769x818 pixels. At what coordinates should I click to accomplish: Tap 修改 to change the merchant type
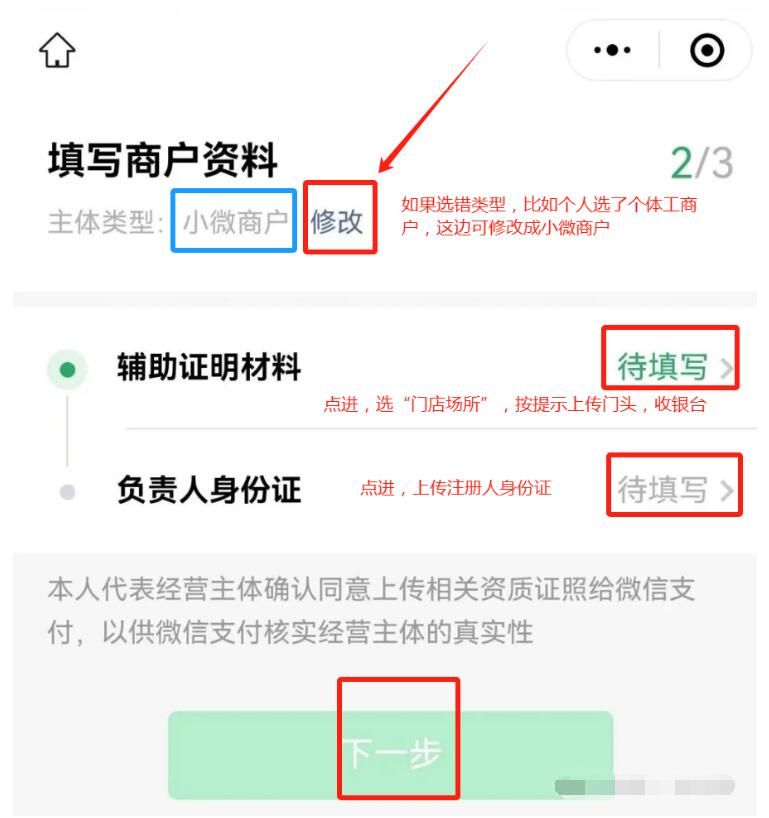click(x=337, y=221)
